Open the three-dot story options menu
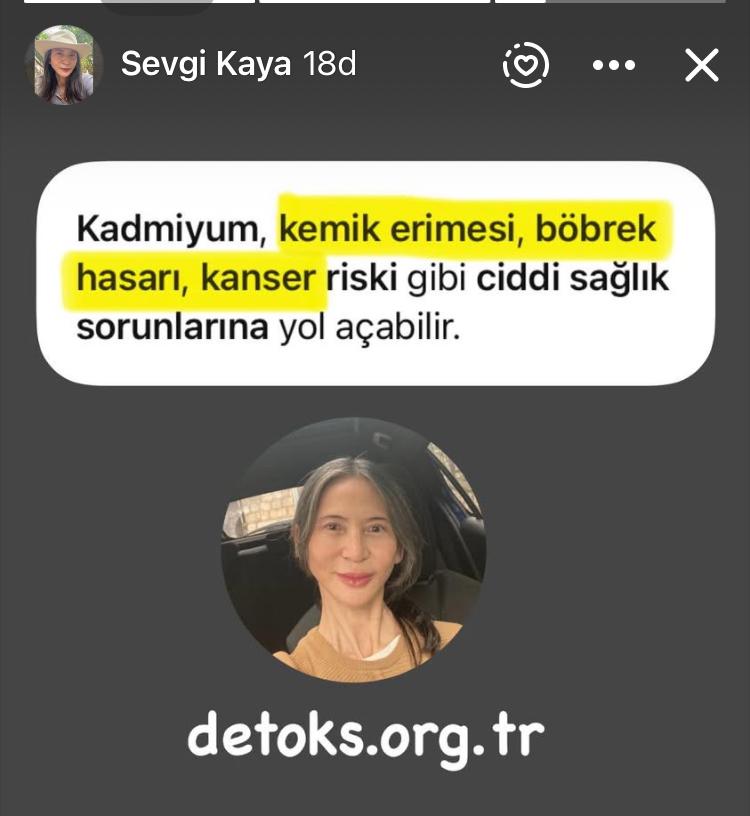 click(614, 66)
